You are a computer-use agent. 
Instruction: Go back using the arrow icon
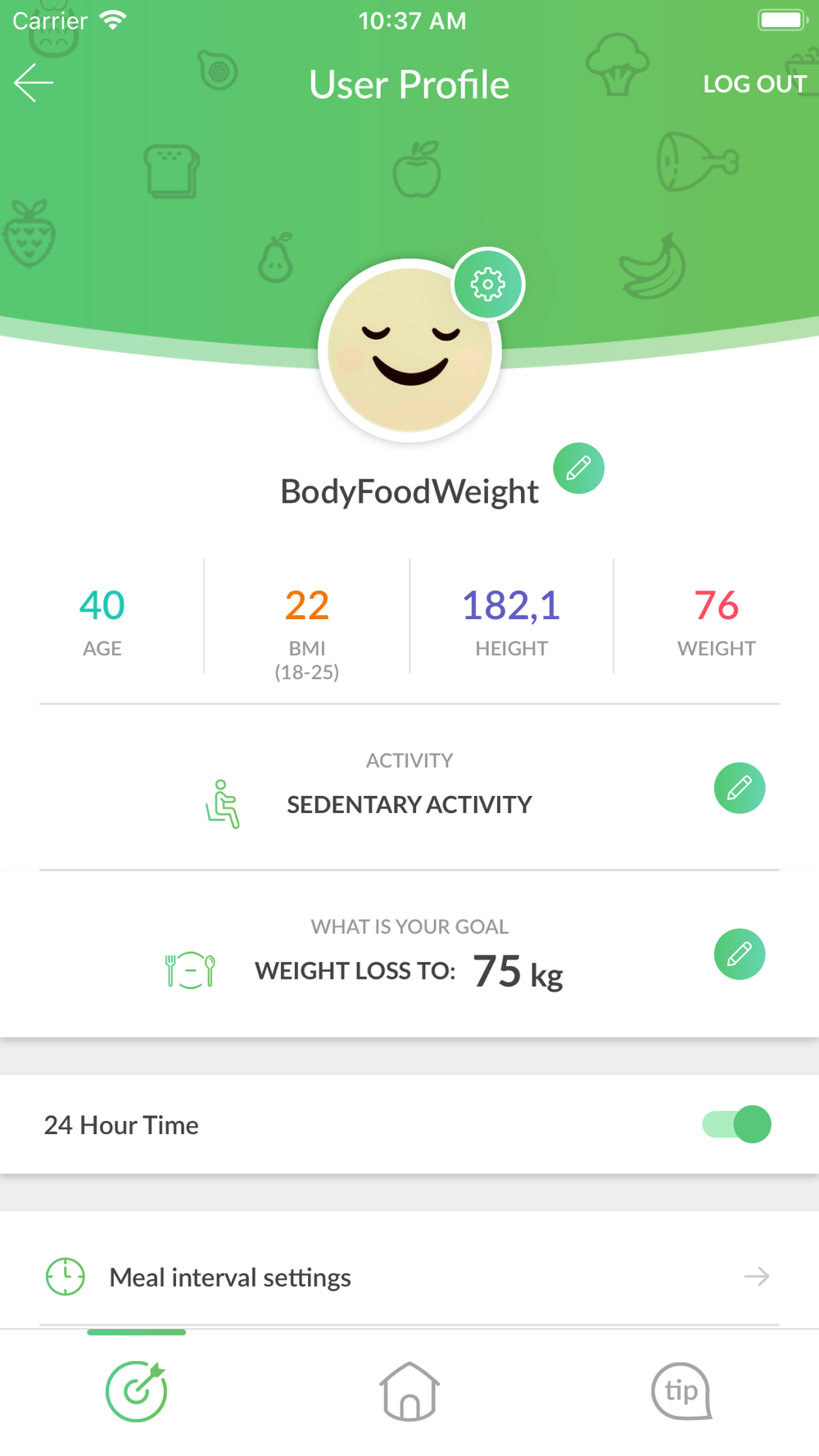point(34,83)
